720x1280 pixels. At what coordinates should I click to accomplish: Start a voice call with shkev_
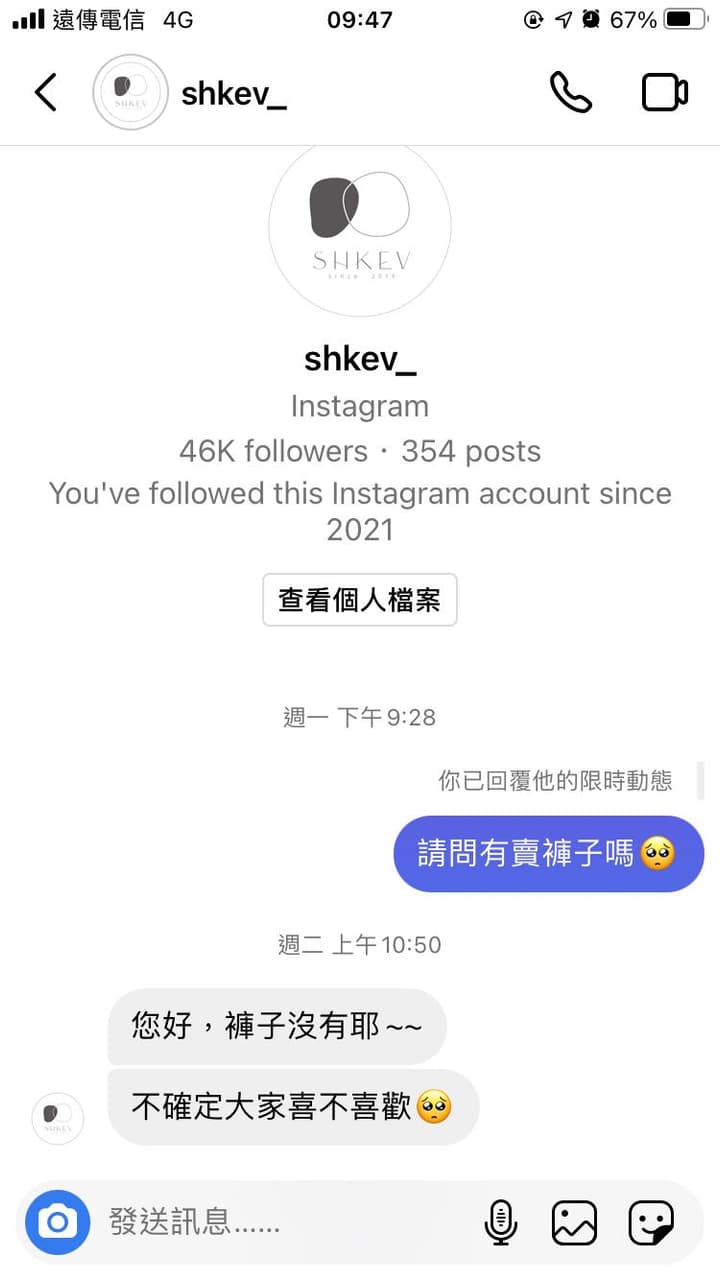click(x=572, y=91)
